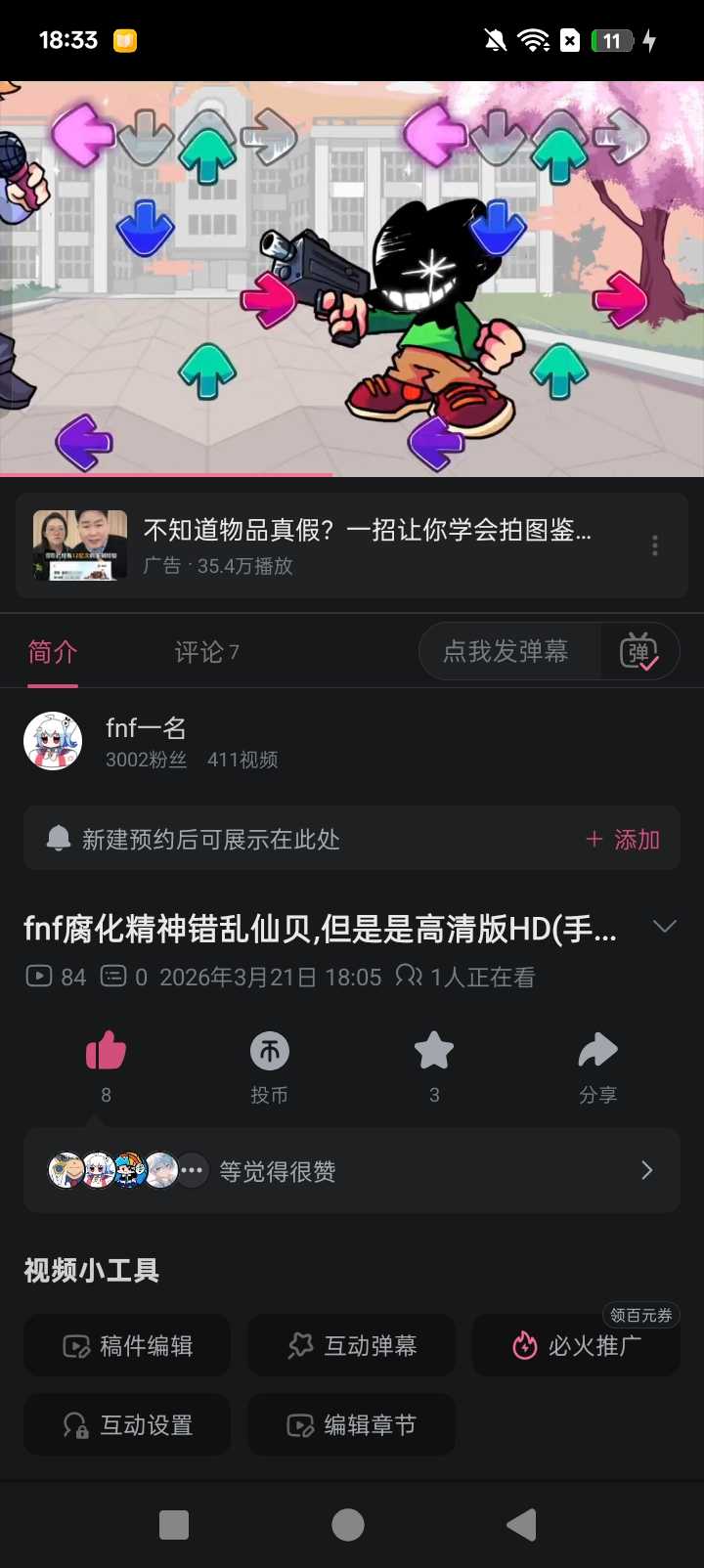
Task: Open the ad's three-dot overflow menu
Action: point(654,545)
